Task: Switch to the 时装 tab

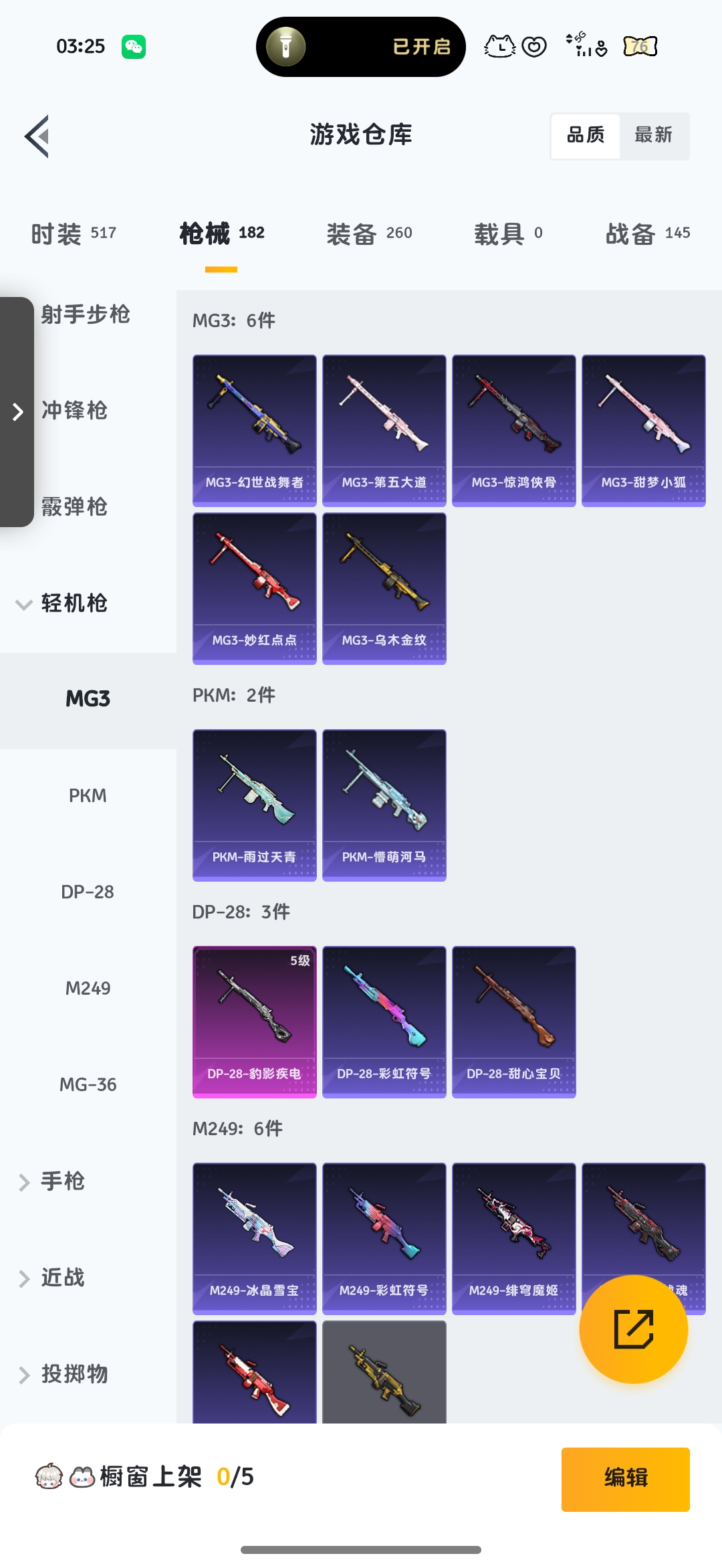Action: [74, 233]
